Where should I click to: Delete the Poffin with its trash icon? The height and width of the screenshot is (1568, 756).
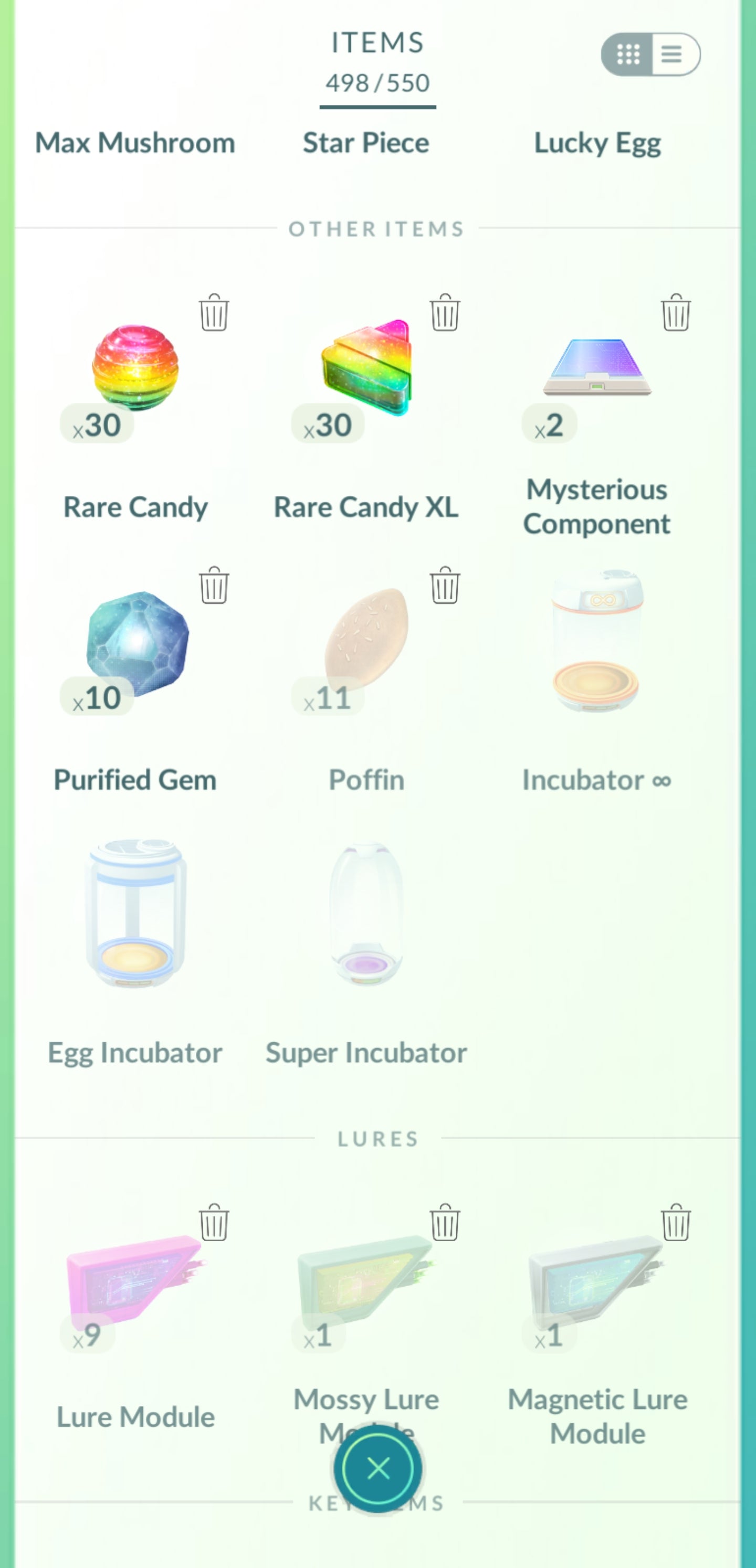pyautogui.click(x=444, y=587)
